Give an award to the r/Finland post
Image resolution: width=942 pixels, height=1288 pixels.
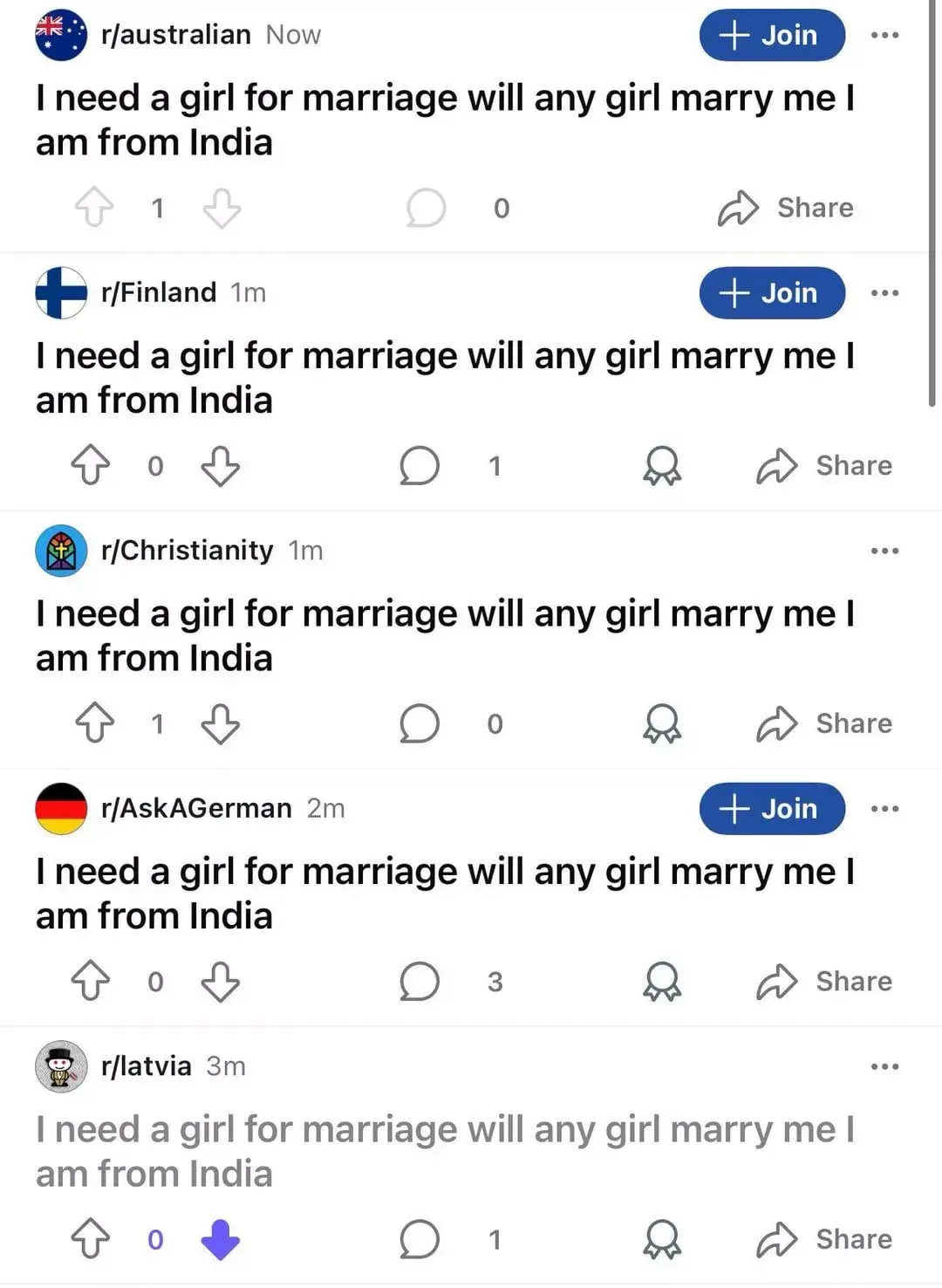(x=662, y=465)
